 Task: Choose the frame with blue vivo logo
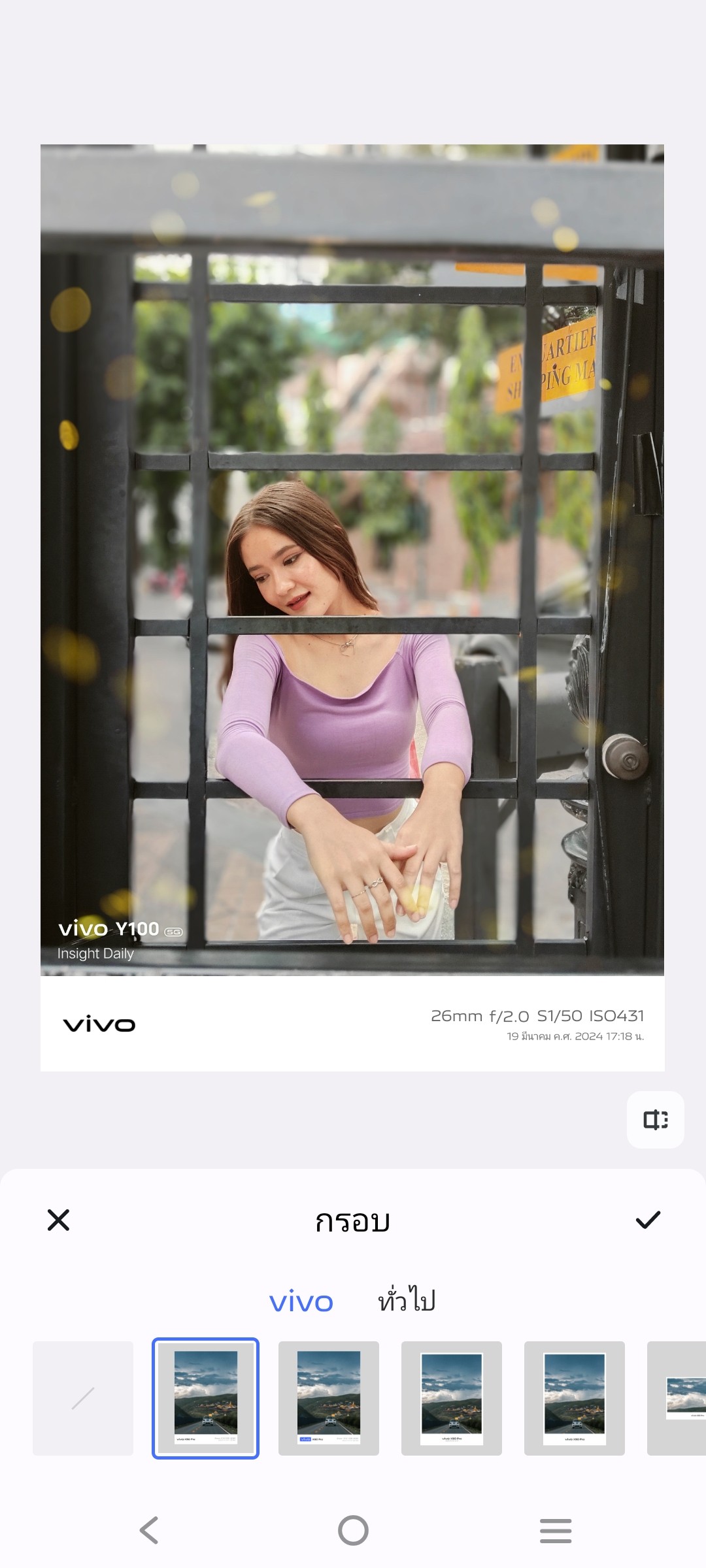click(328, 1398)
